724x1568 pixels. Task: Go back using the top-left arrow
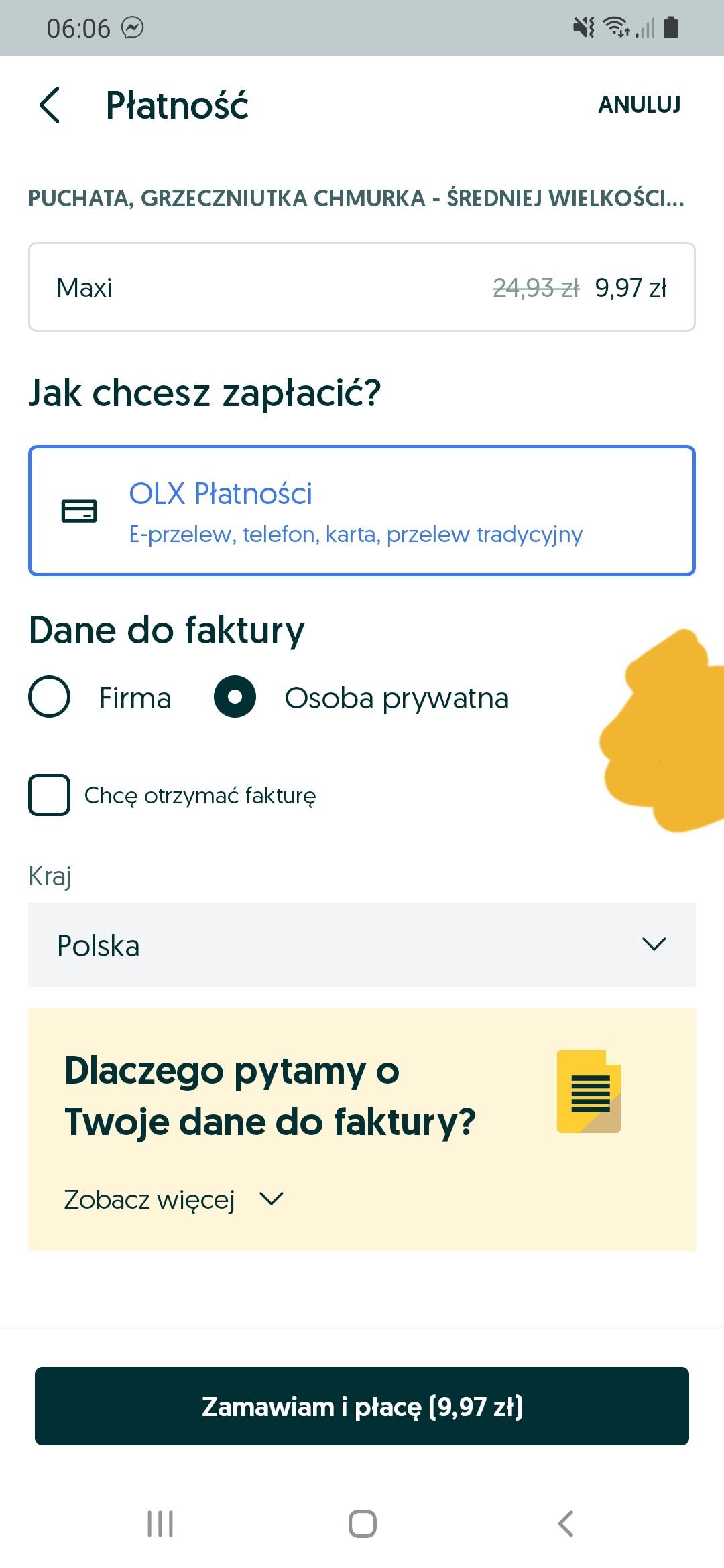coord(50,105)
